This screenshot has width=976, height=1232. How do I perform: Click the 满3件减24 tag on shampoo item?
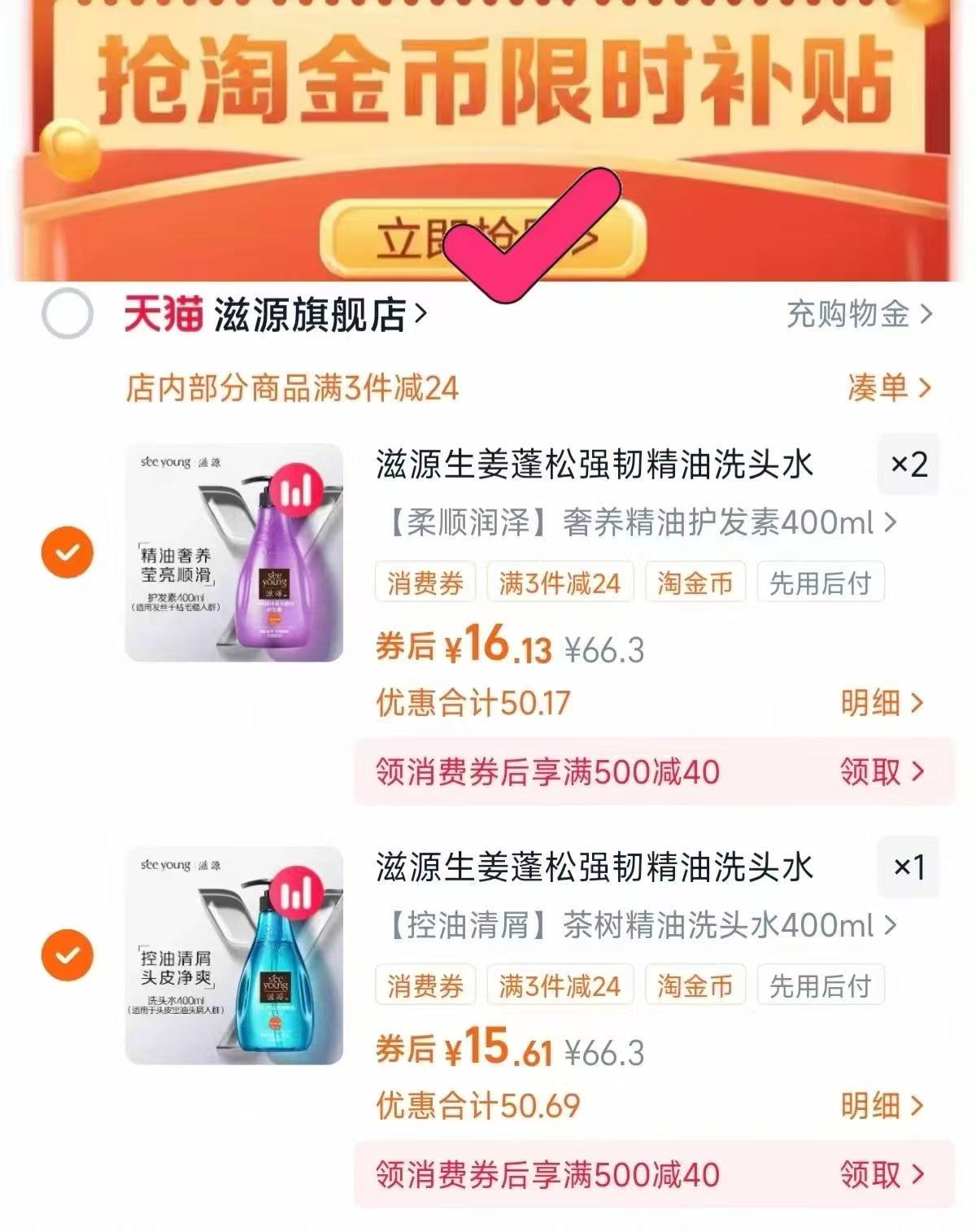point(561,985)
